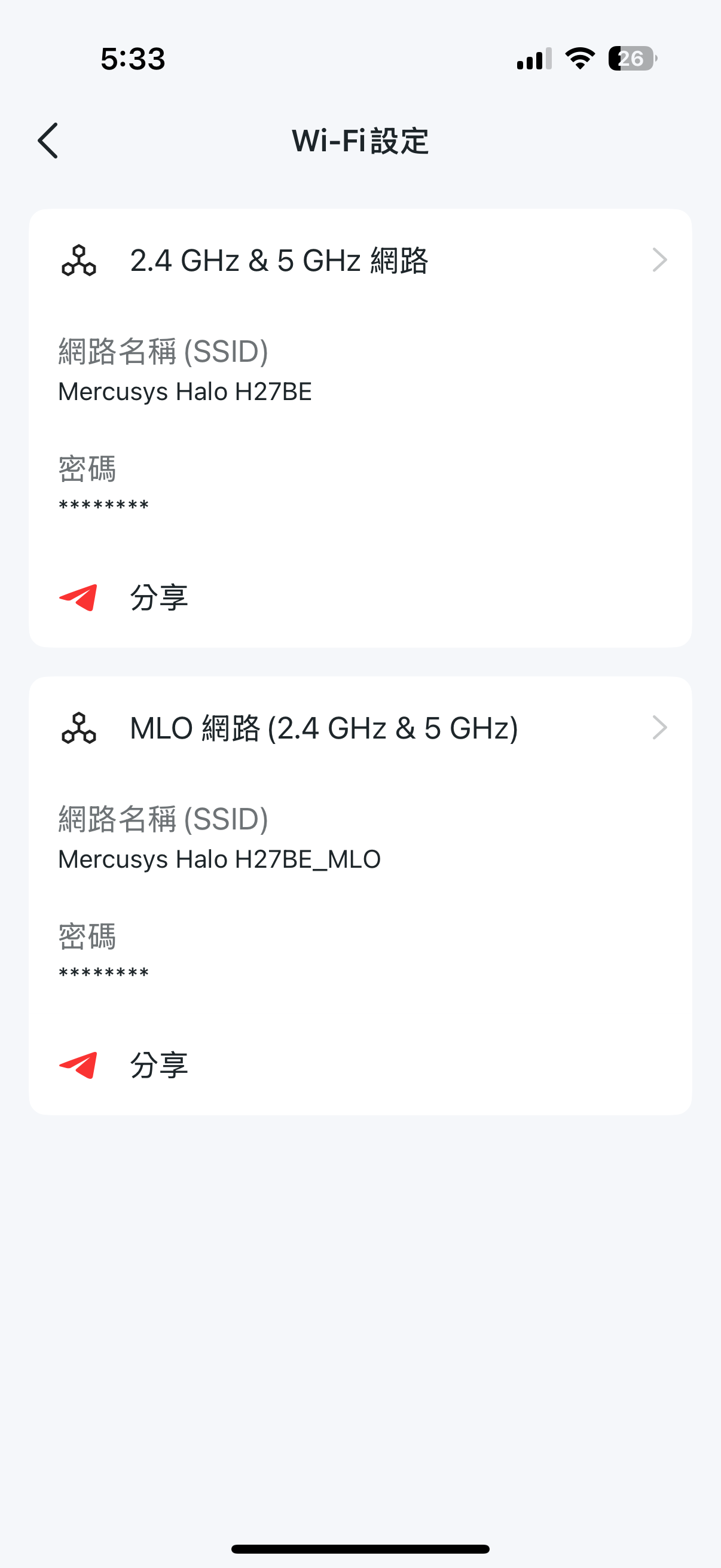Tap the back arrow to leave Wi-Fi 設定

48,141
